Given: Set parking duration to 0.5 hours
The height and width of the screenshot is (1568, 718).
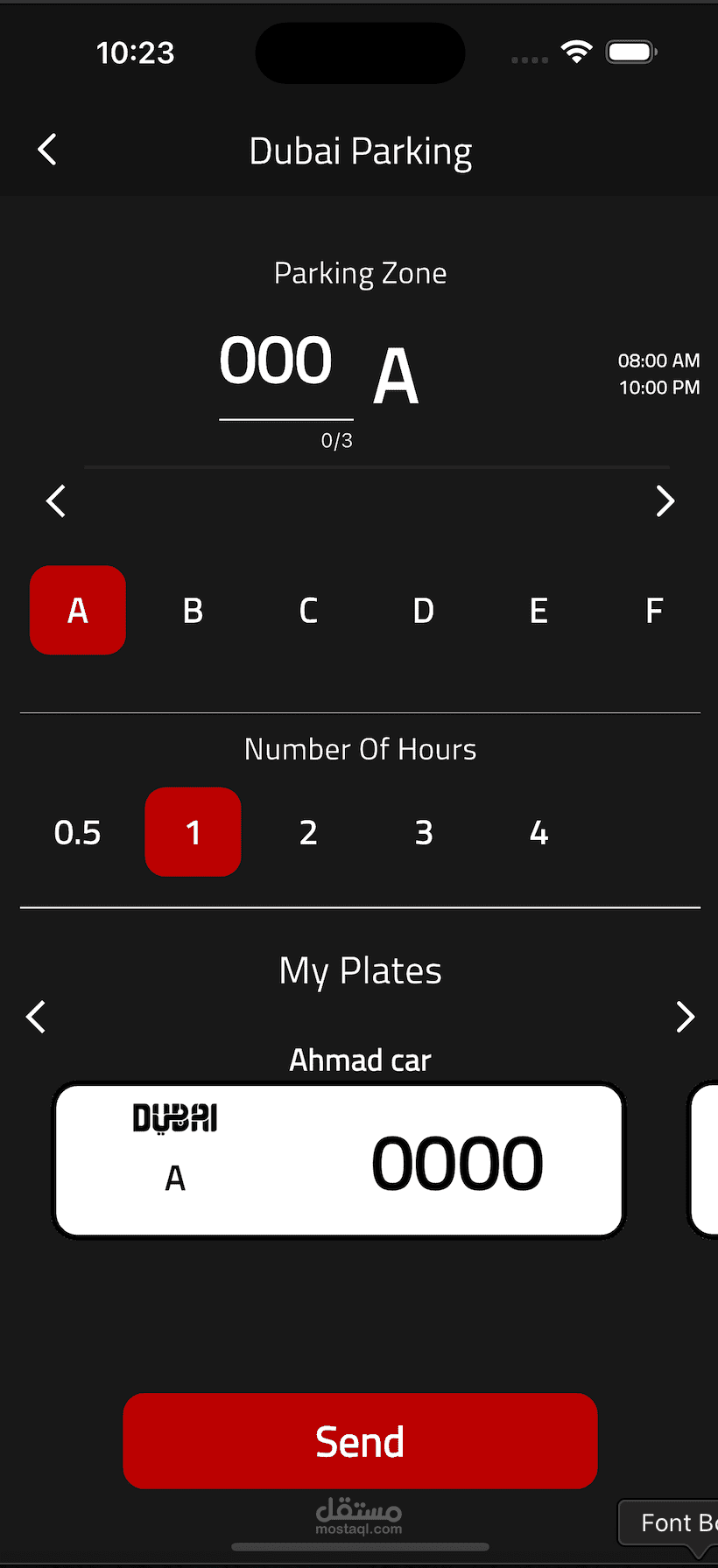Looking at the screenshot, I should point(78,832).
